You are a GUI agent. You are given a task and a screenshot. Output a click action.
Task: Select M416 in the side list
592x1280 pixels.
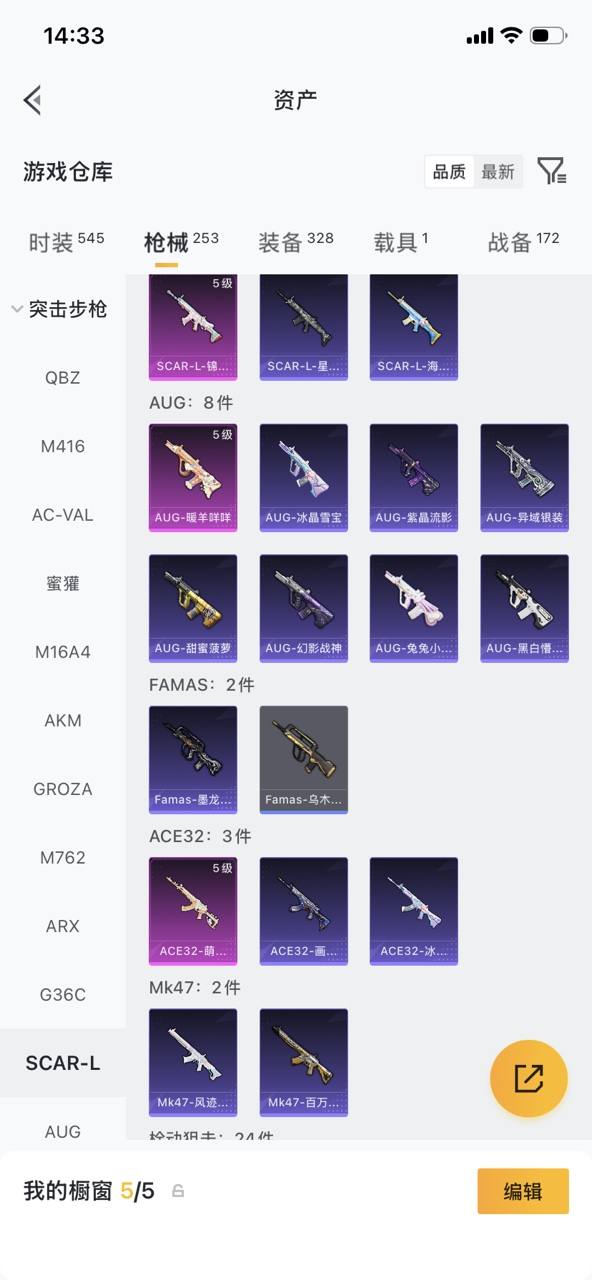point(63,446)
